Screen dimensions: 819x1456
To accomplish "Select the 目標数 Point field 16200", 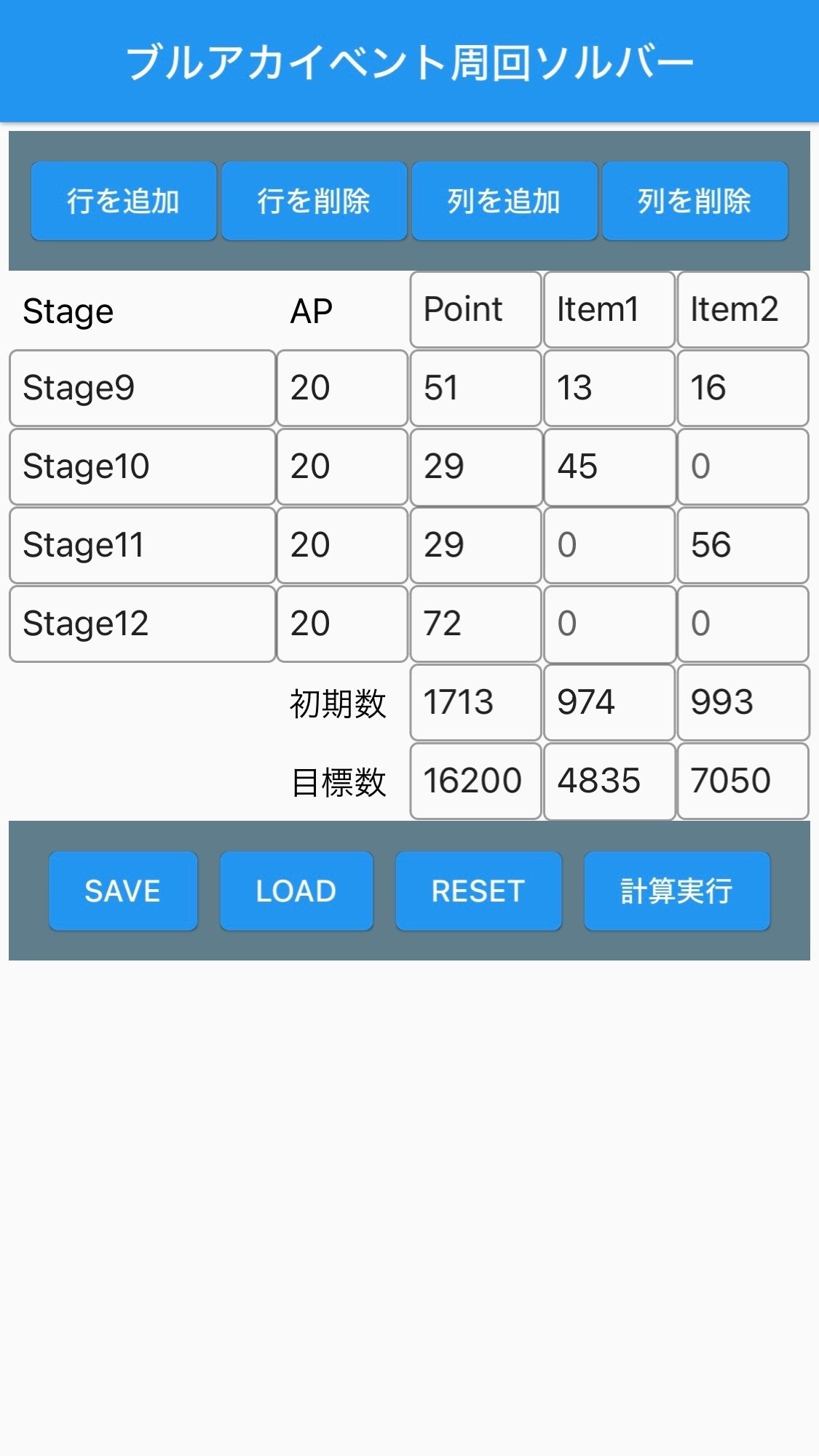I will pyautogui.click(x=475, y=781).
